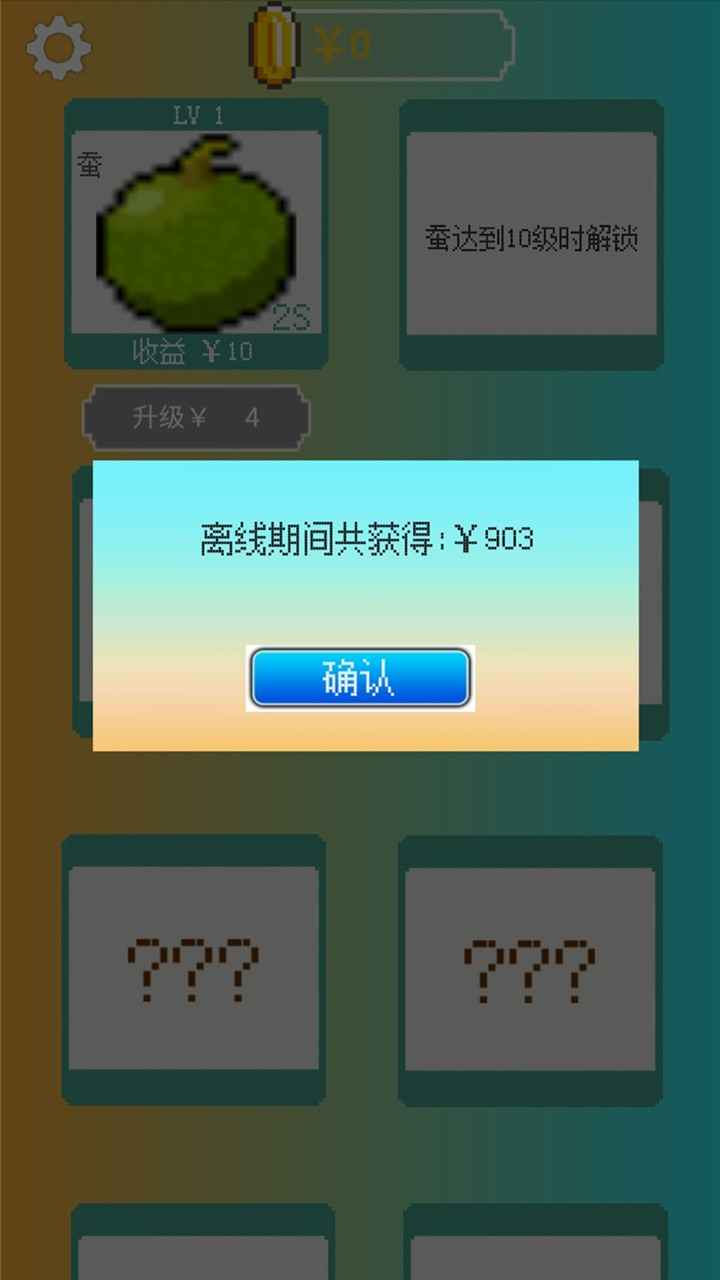Upgrade the fruit with 升级 ¥4
This screenshot has height=1280, width=720.
pyautogui.click(x=196, y=417)
